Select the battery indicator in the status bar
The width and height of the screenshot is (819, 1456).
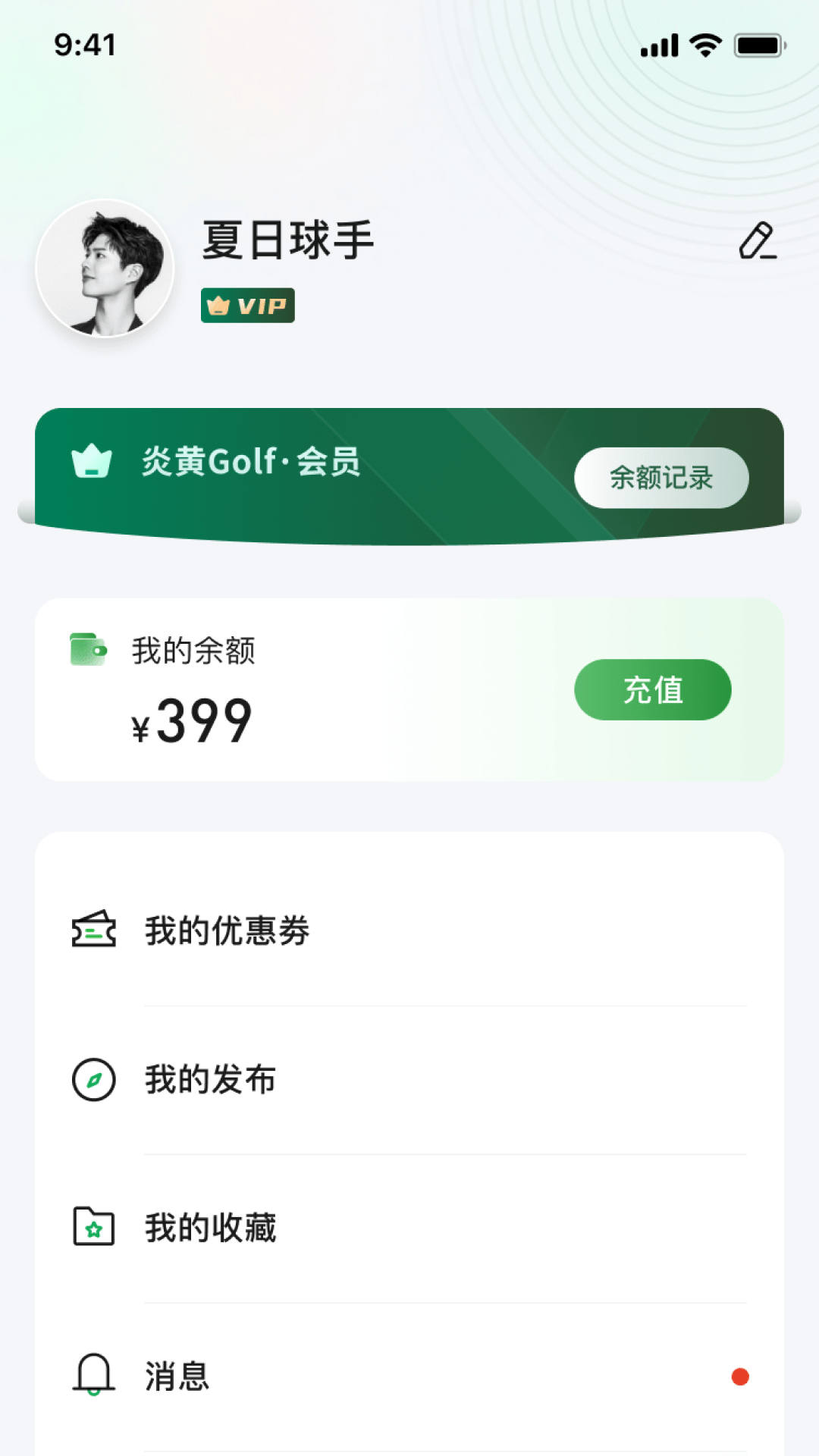tap(759, 45)
